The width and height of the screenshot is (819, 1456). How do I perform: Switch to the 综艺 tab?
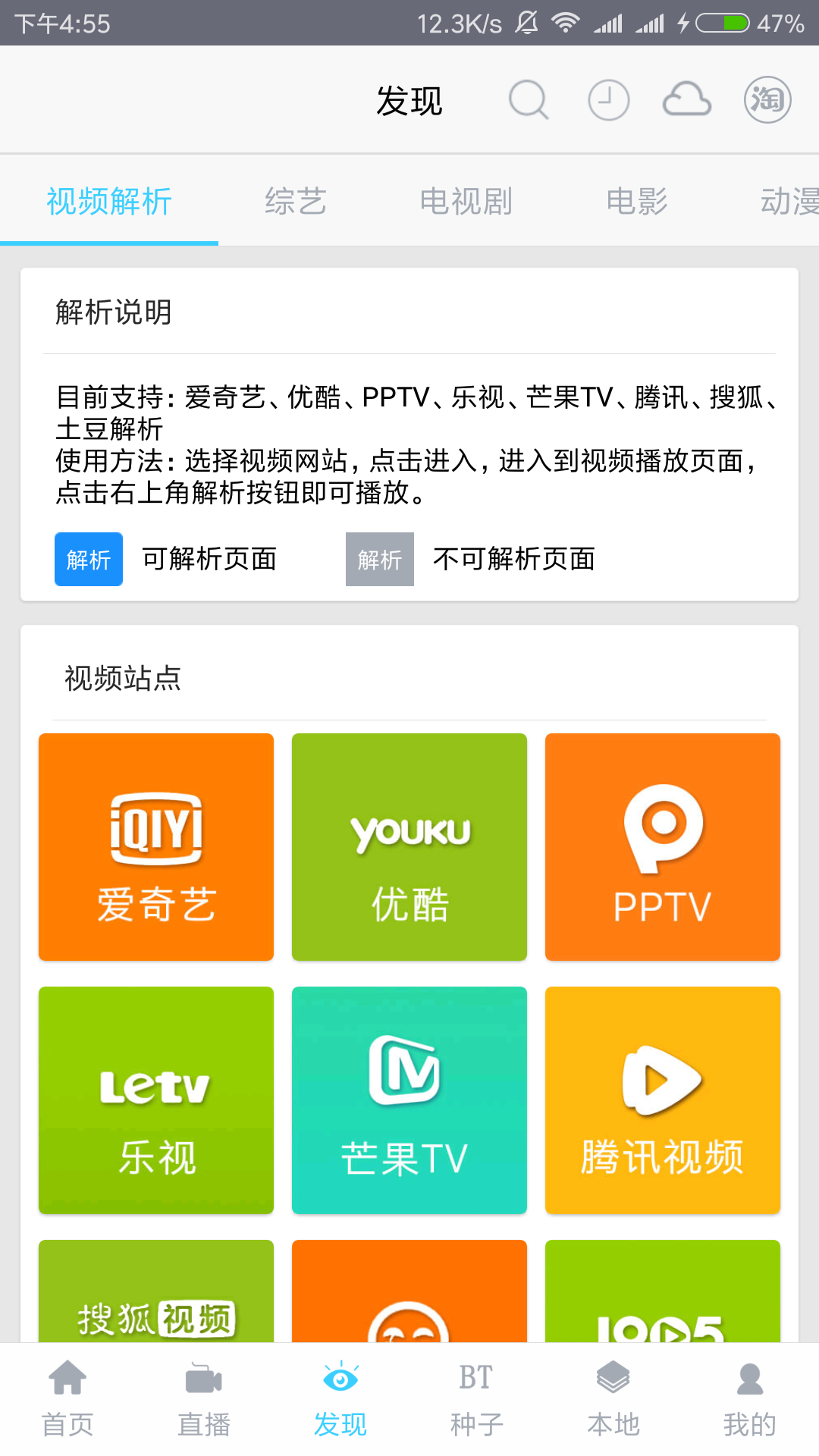[296, 202]
